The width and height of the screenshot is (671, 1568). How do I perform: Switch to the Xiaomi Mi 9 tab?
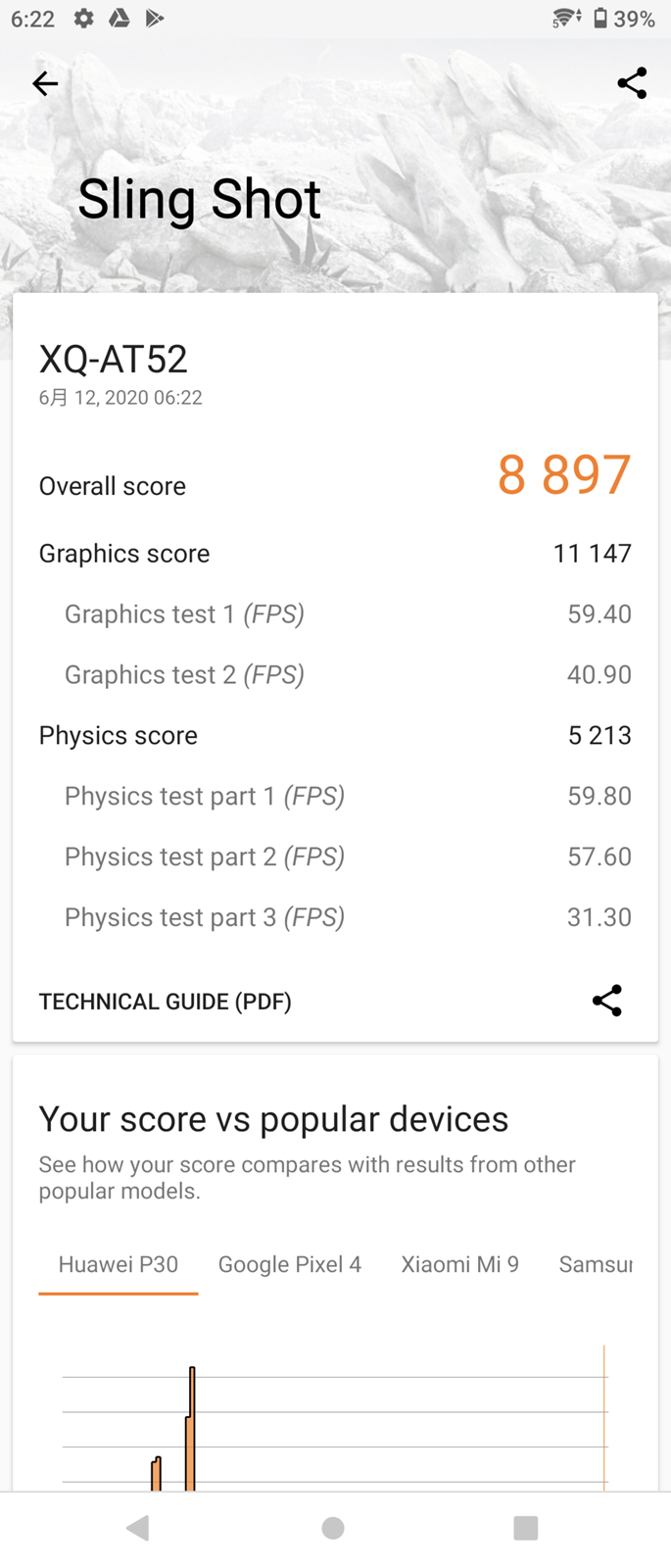(459, 1264)
